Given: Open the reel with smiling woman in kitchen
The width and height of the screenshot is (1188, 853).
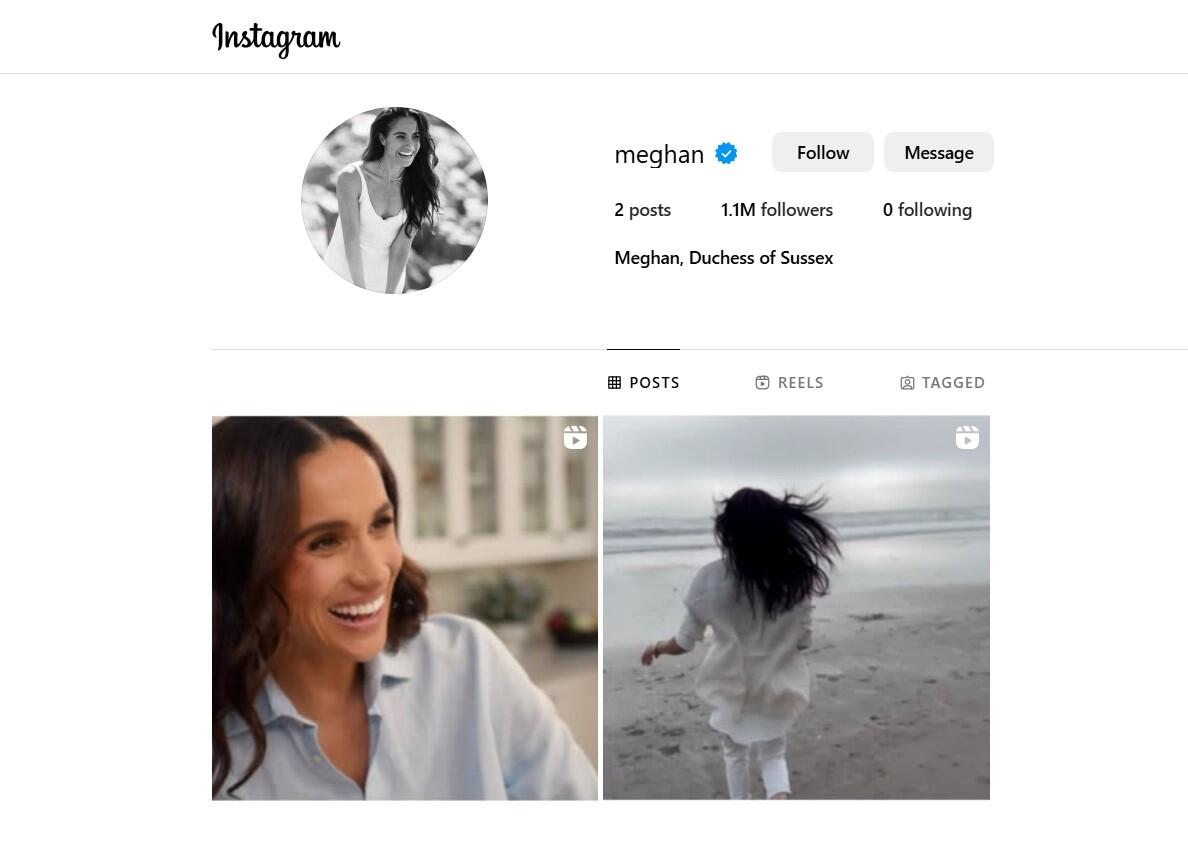Looking at the screenshot, I should pyautogui.click(x=404, y=608).
